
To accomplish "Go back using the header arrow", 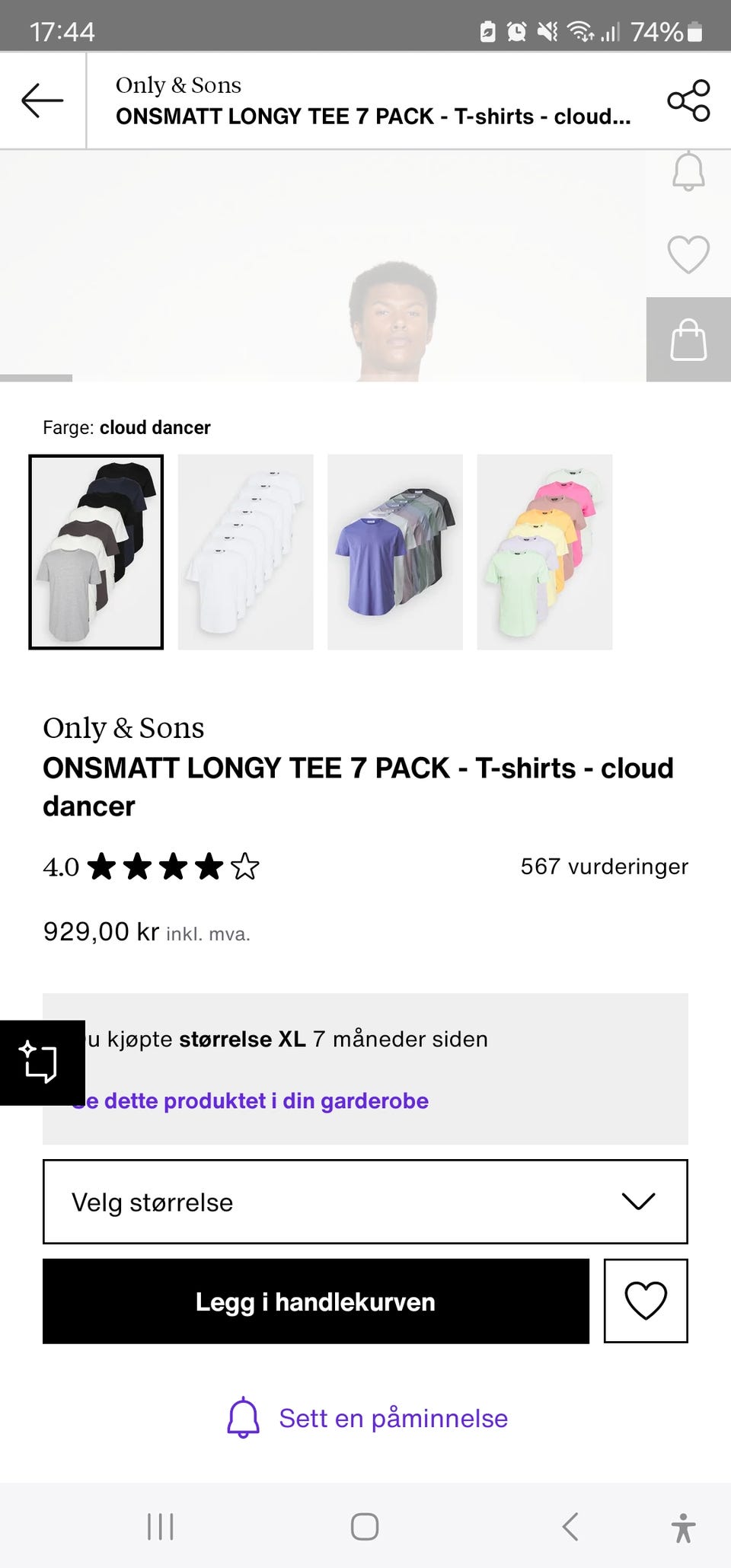I will point(43,101).
